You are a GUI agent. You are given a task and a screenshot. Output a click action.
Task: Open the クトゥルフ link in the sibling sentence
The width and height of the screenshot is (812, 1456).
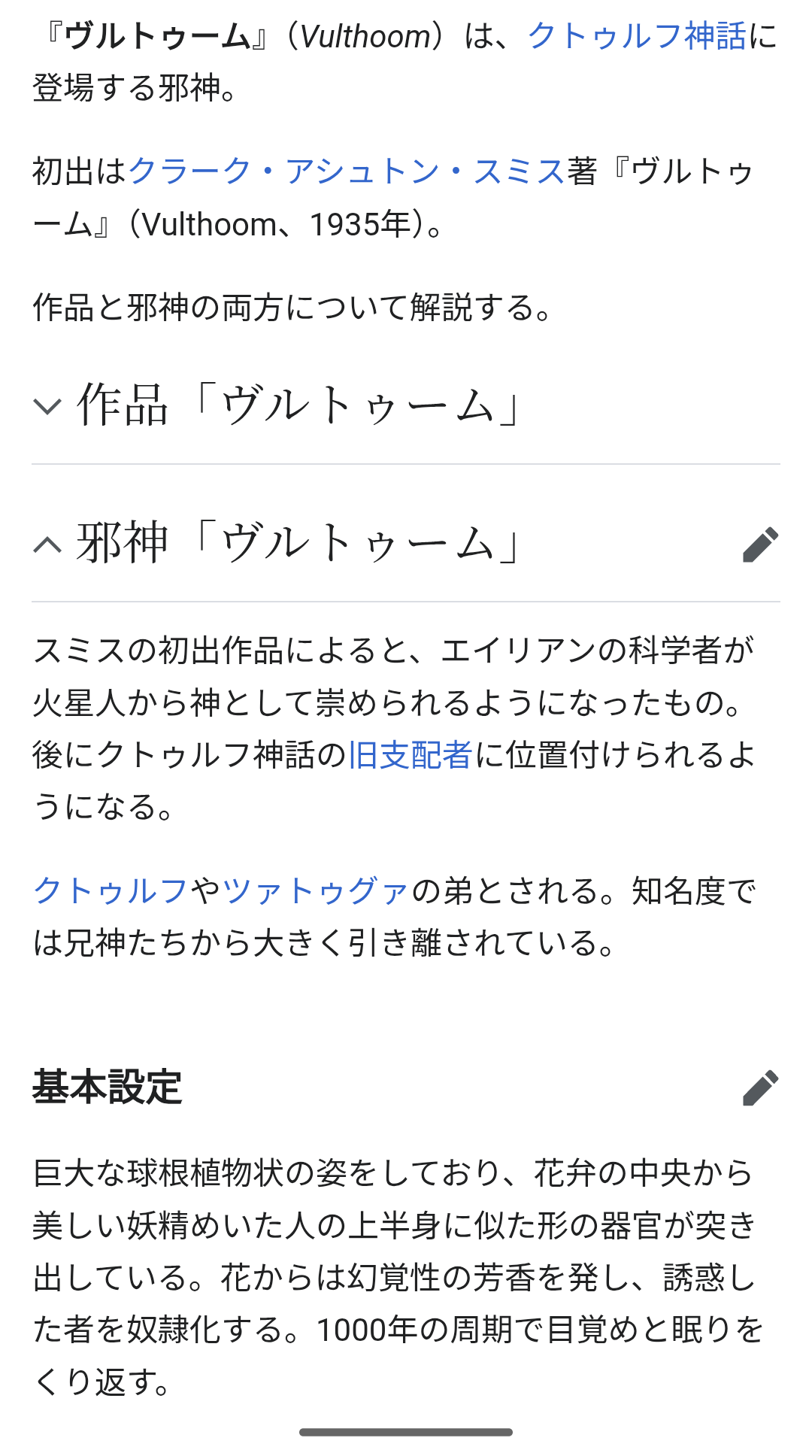[x=111, y=890]
